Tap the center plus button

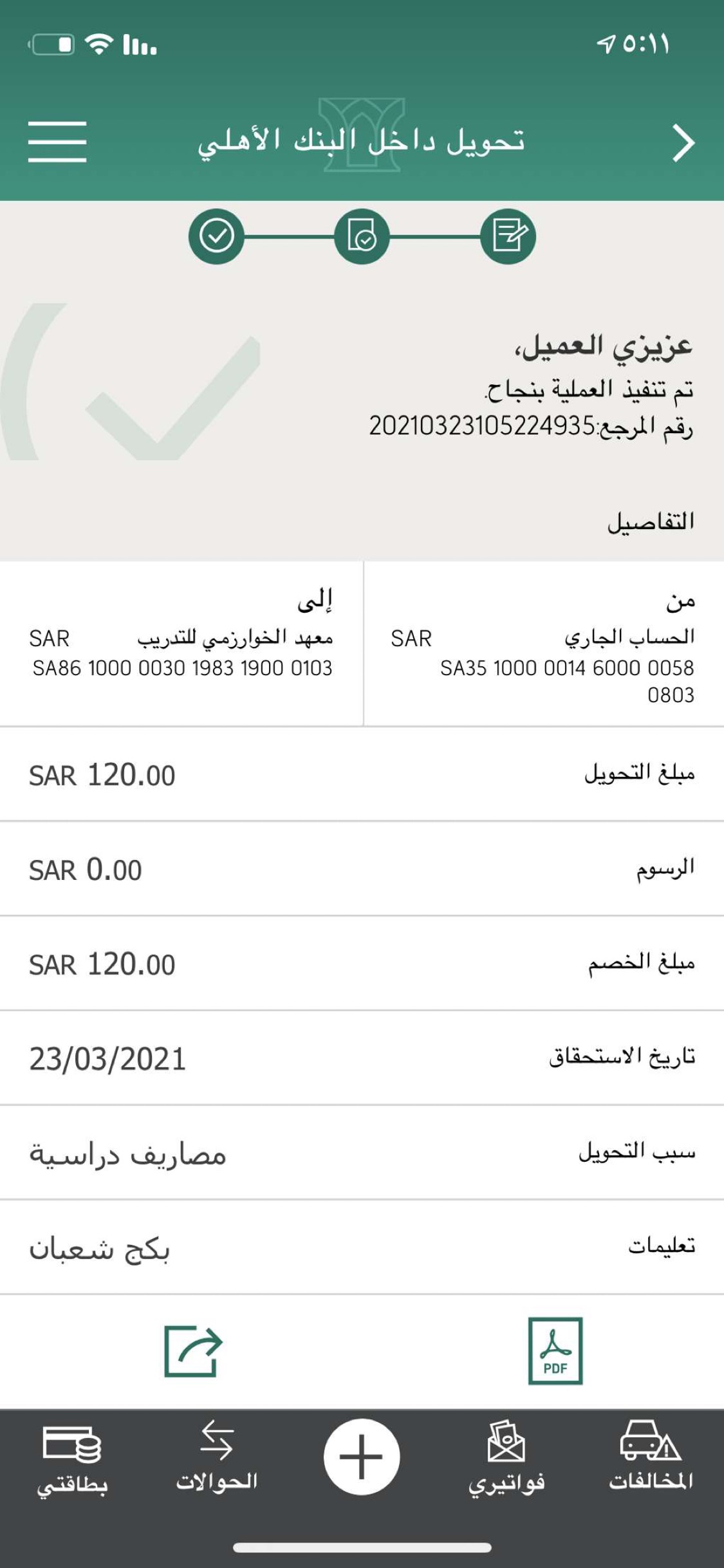(362, 1456)
